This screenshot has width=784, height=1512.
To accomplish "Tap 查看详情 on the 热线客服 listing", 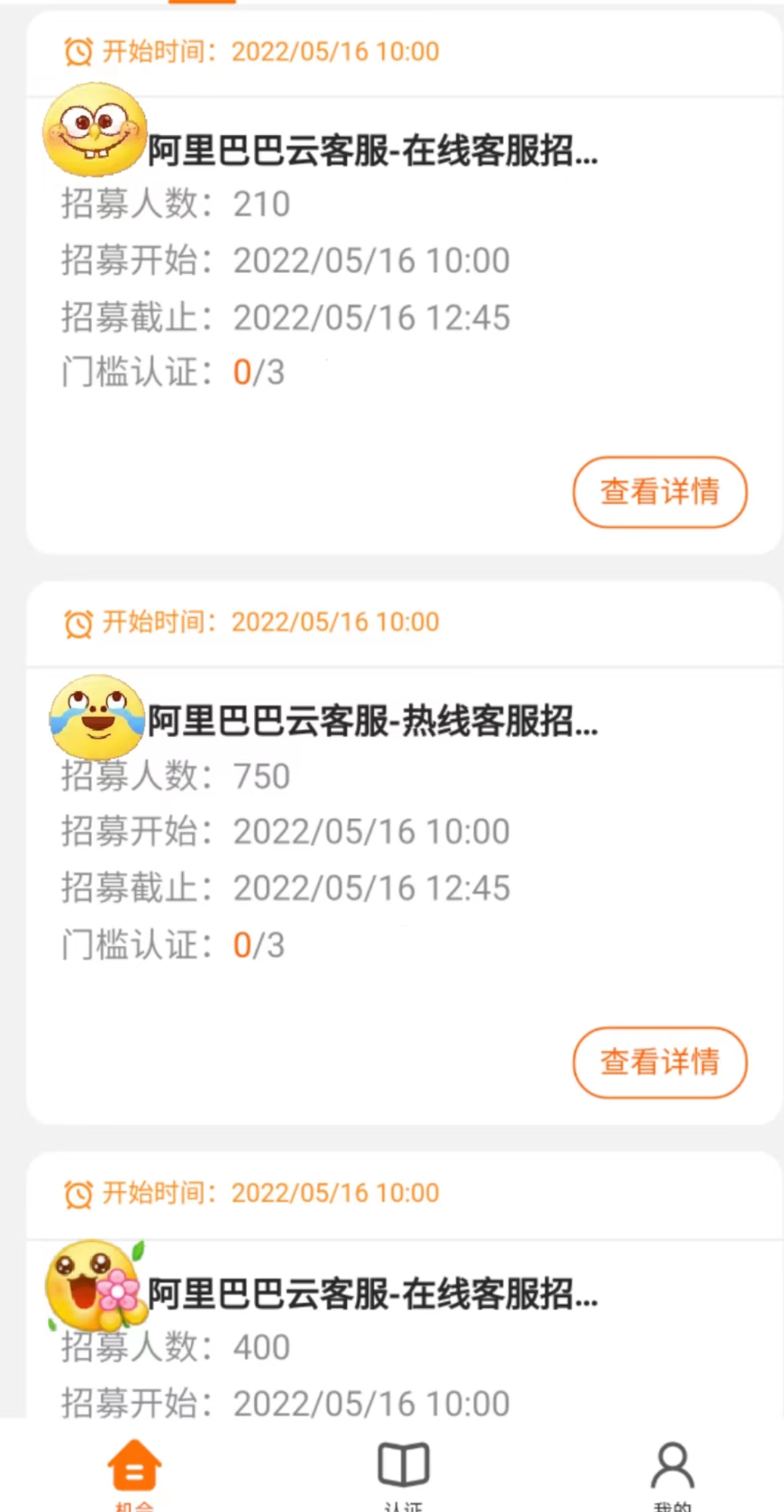I will coord(659,1062).
